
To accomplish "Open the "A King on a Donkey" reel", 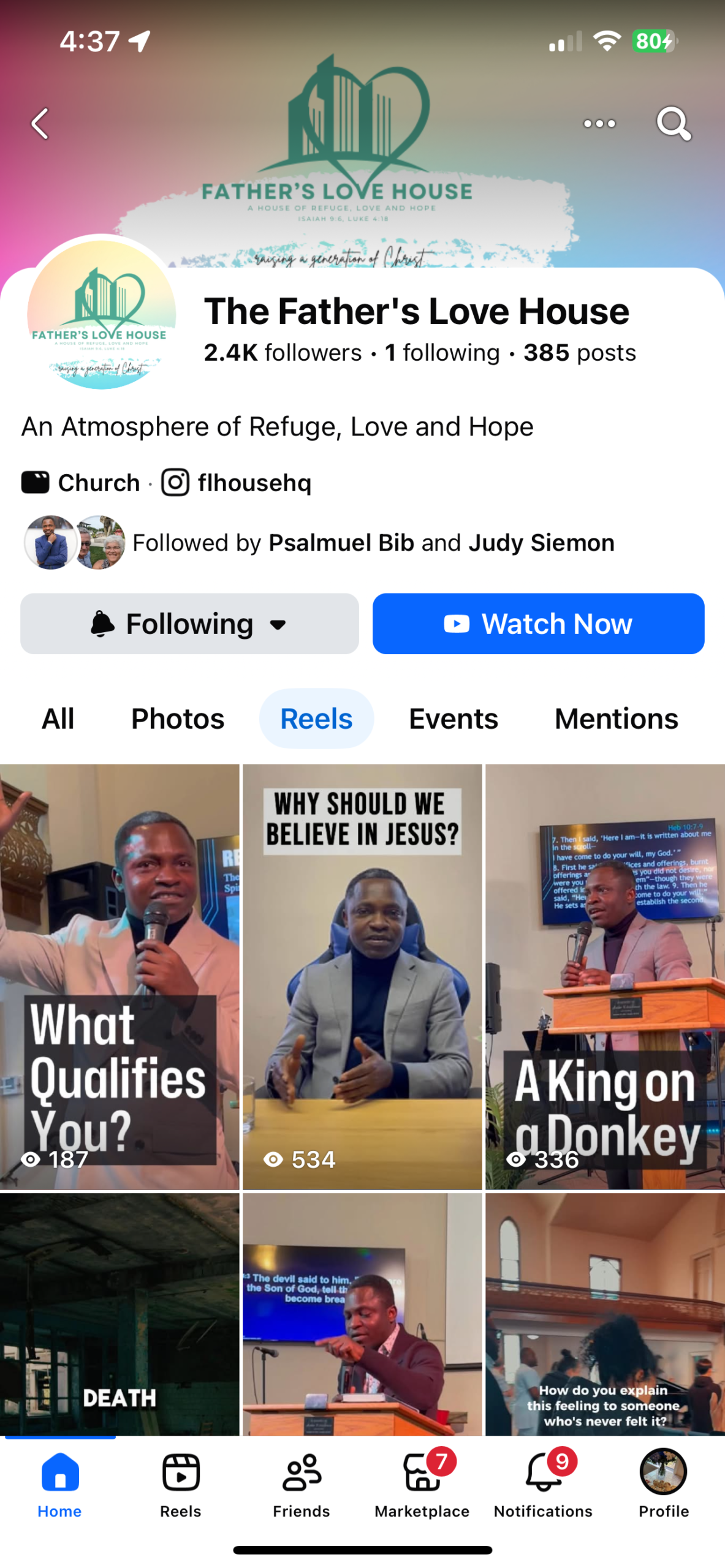I will coord(605,977).
